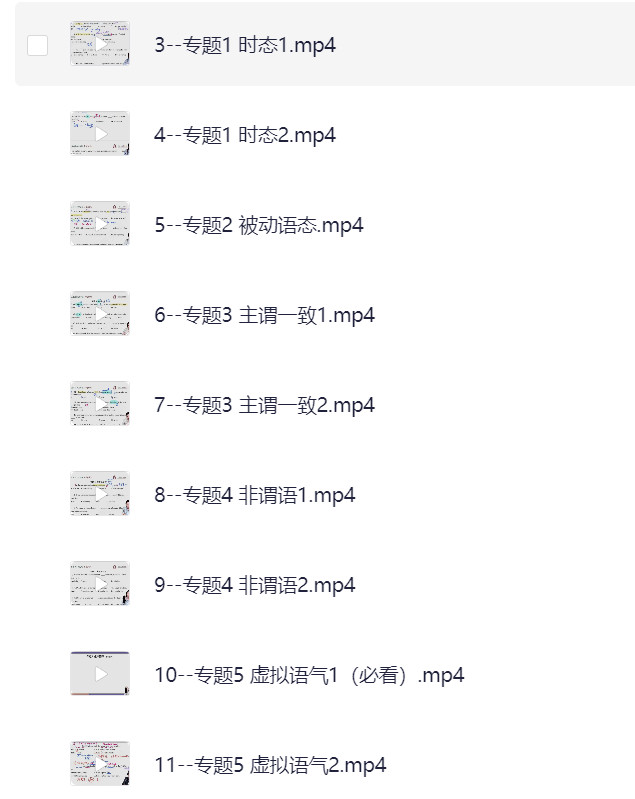Open 8--专题4 非谓语1.mp4 video
Screen dimensions: 635x799
[x=254, y=495]
